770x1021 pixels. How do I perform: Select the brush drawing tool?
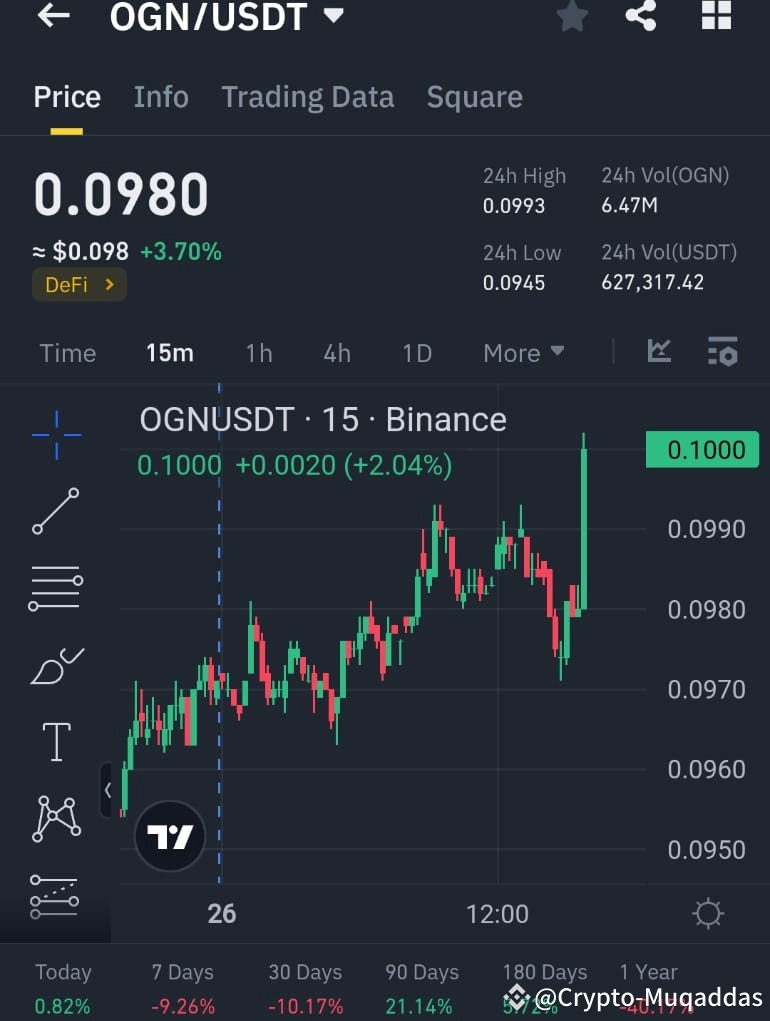coord(55,664)
